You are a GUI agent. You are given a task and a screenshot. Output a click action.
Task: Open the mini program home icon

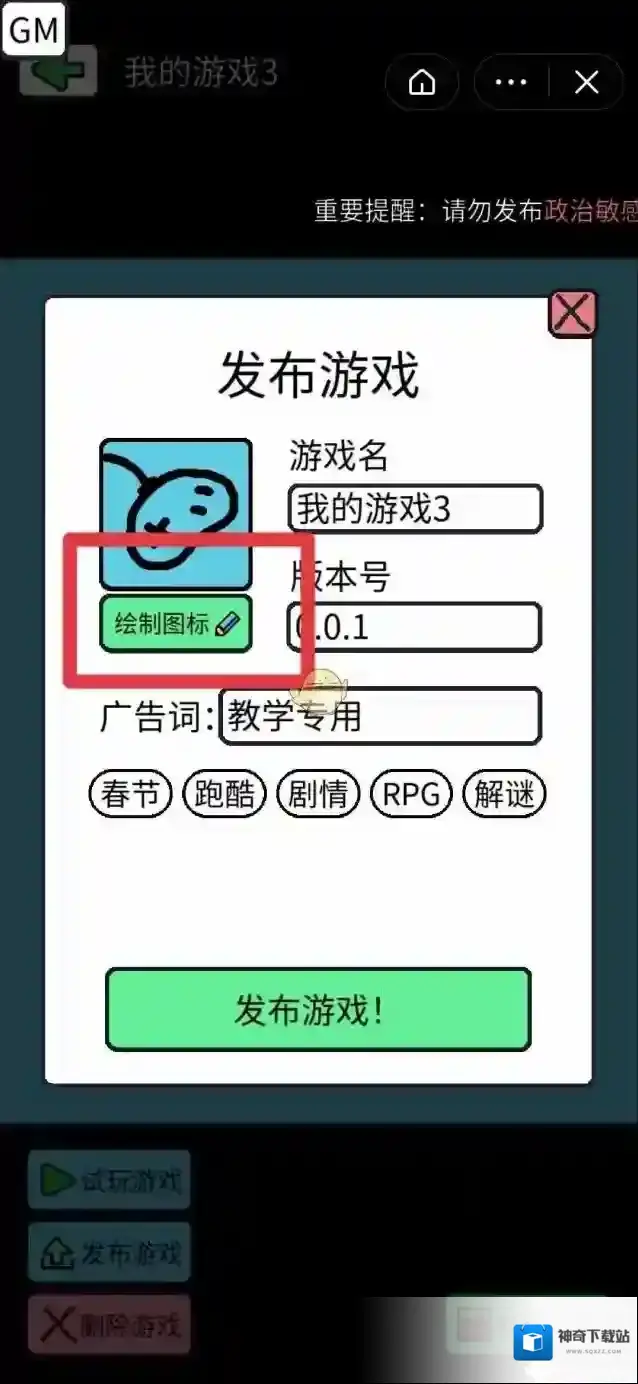[422, 82]
